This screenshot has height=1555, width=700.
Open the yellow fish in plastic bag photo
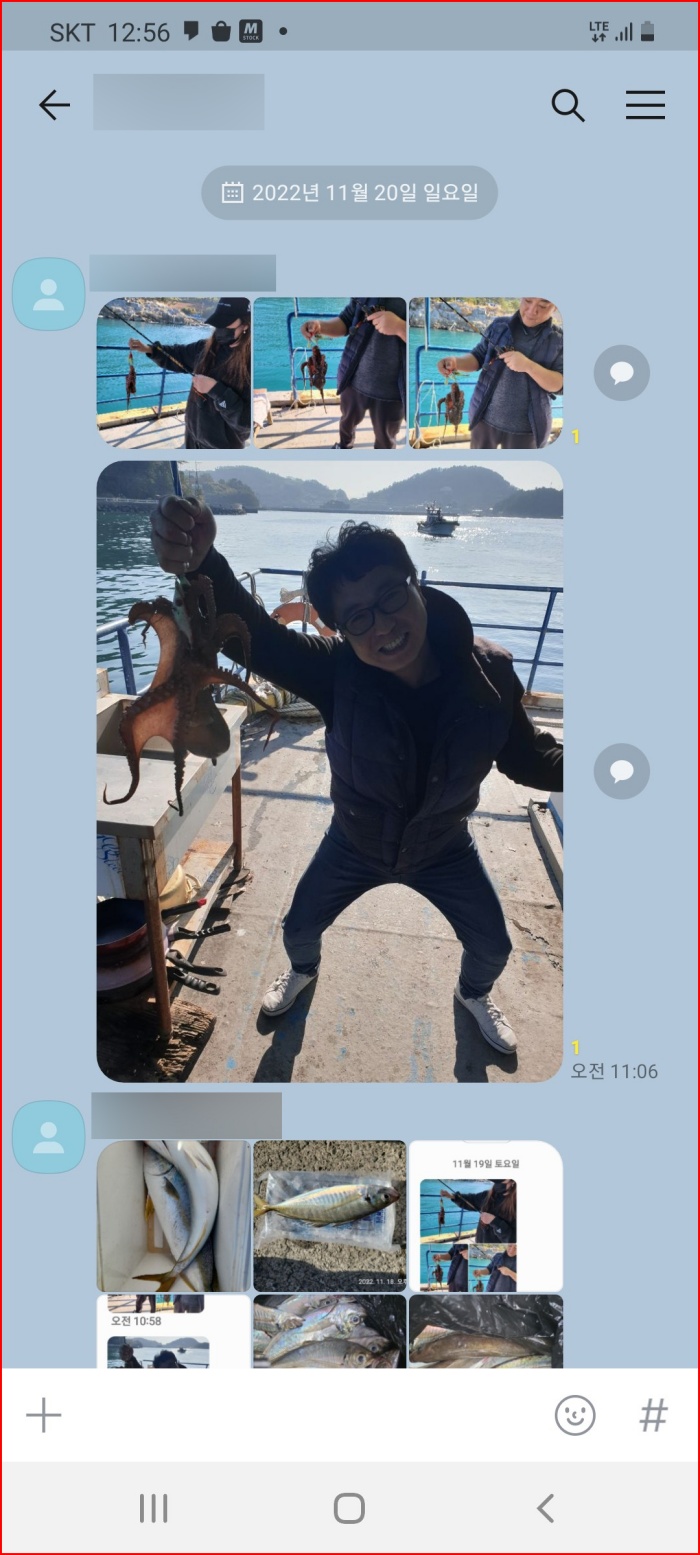[x=329, y=1216]
